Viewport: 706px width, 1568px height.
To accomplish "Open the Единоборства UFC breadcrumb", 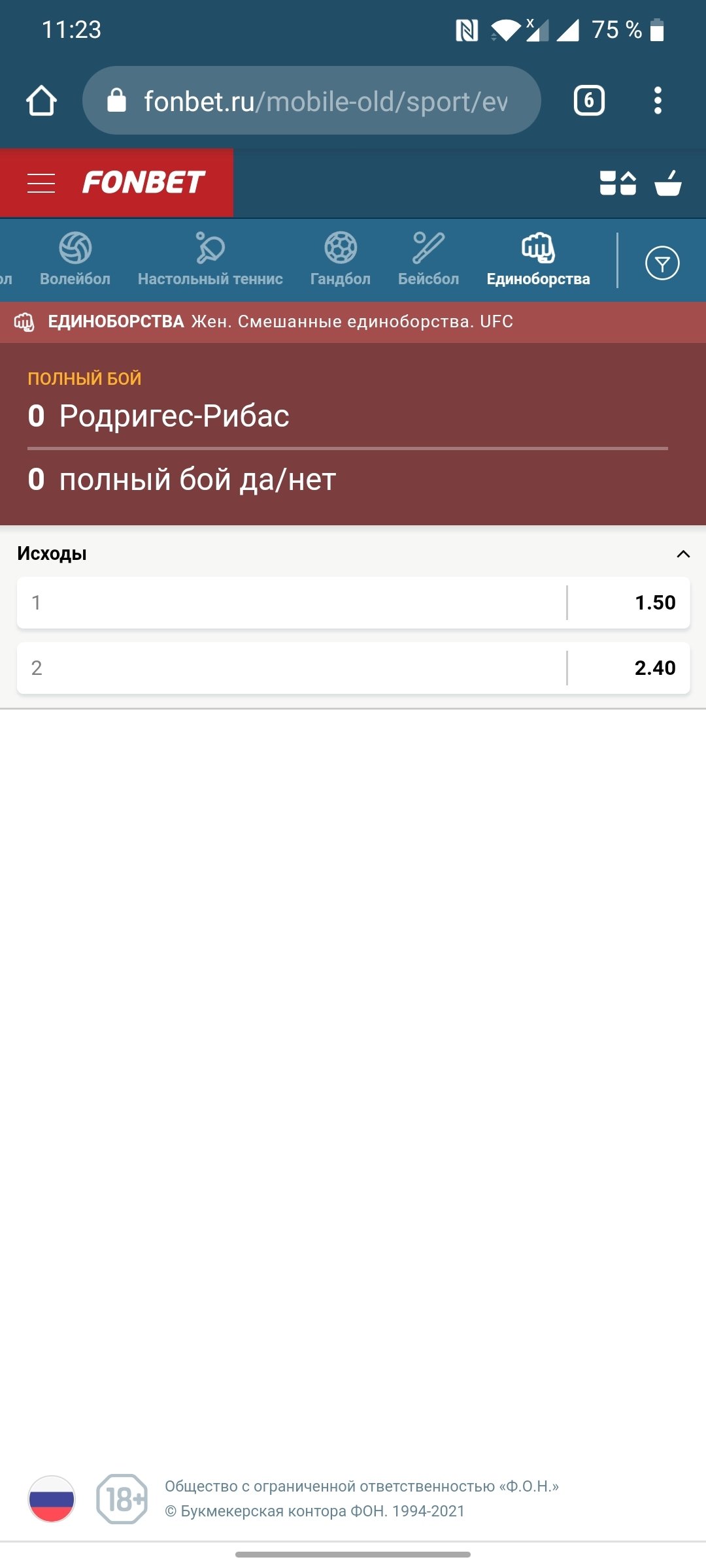I will [280, 321].
